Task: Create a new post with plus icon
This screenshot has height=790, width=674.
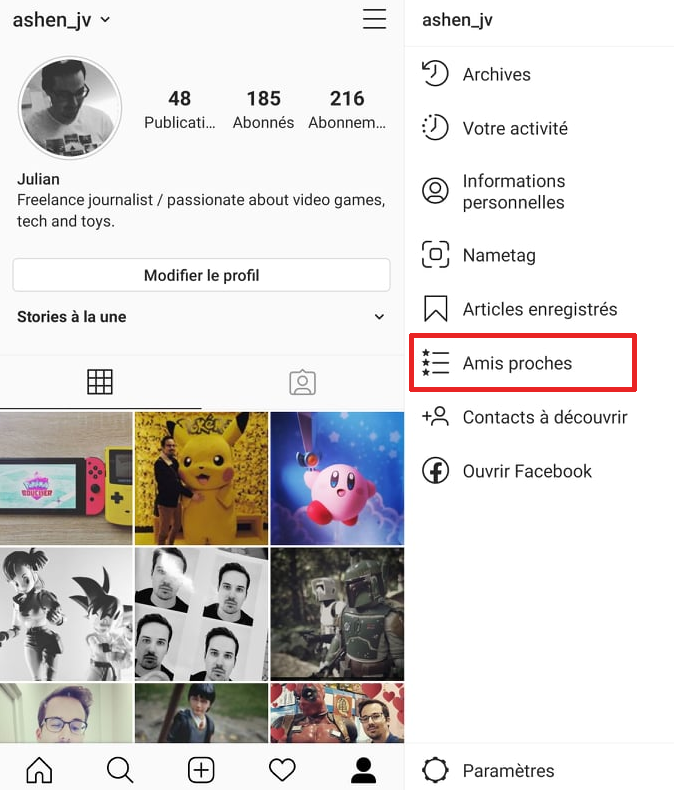Action: click(201, 769)
